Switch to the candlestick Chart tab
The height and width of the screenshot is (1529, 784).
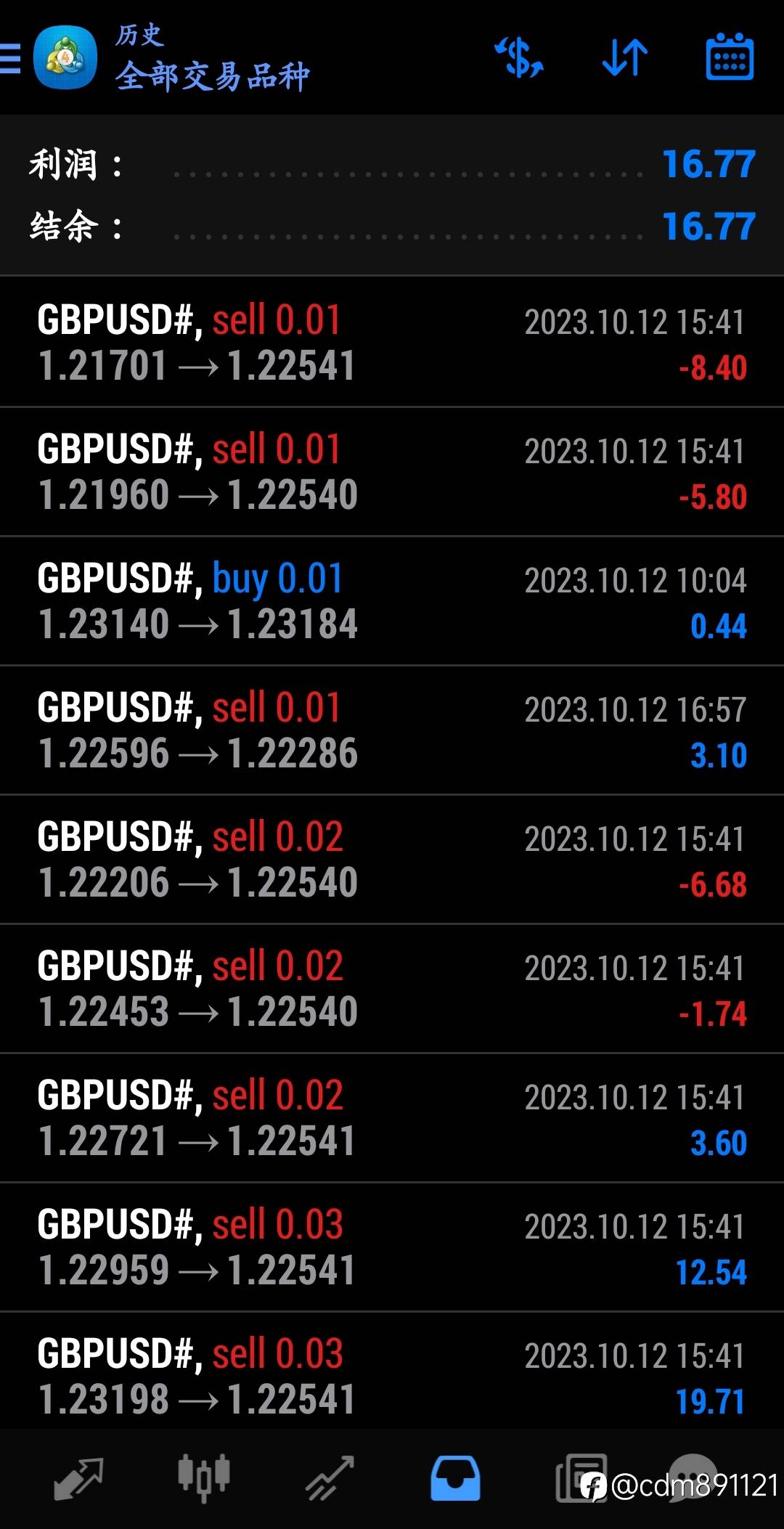(204, 1478)
